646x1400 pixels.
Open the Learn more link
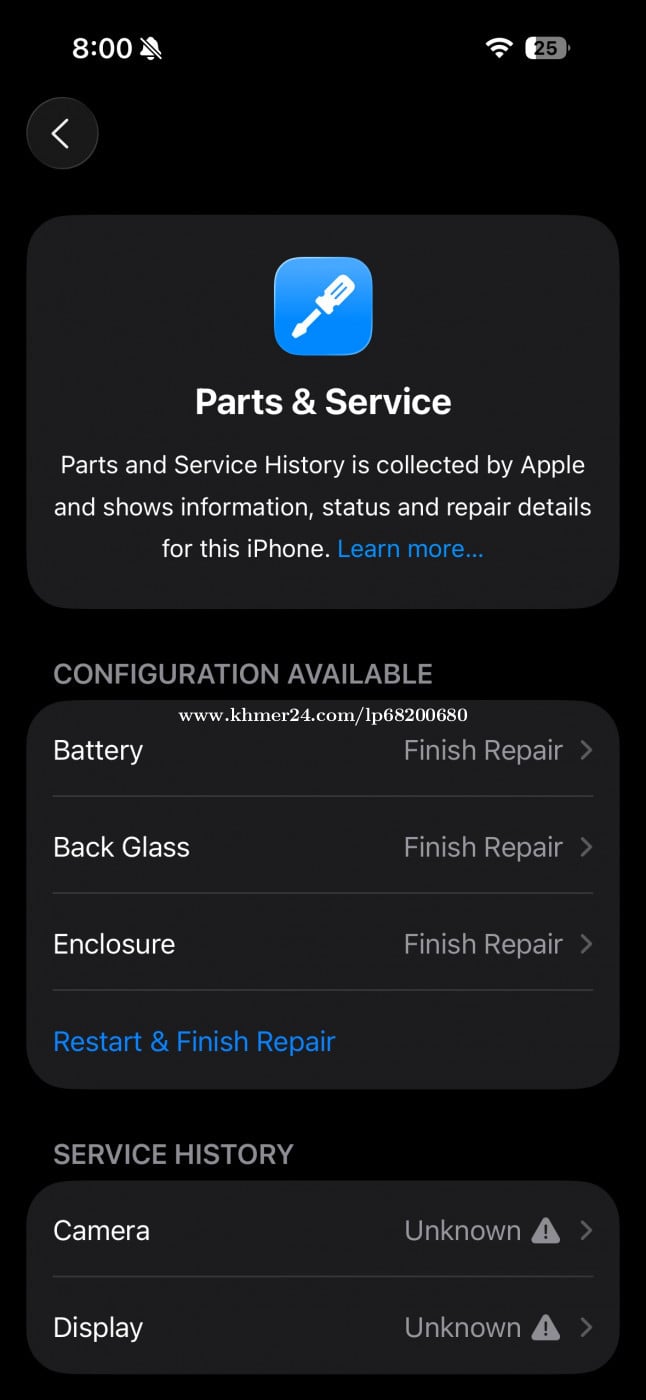410,549
